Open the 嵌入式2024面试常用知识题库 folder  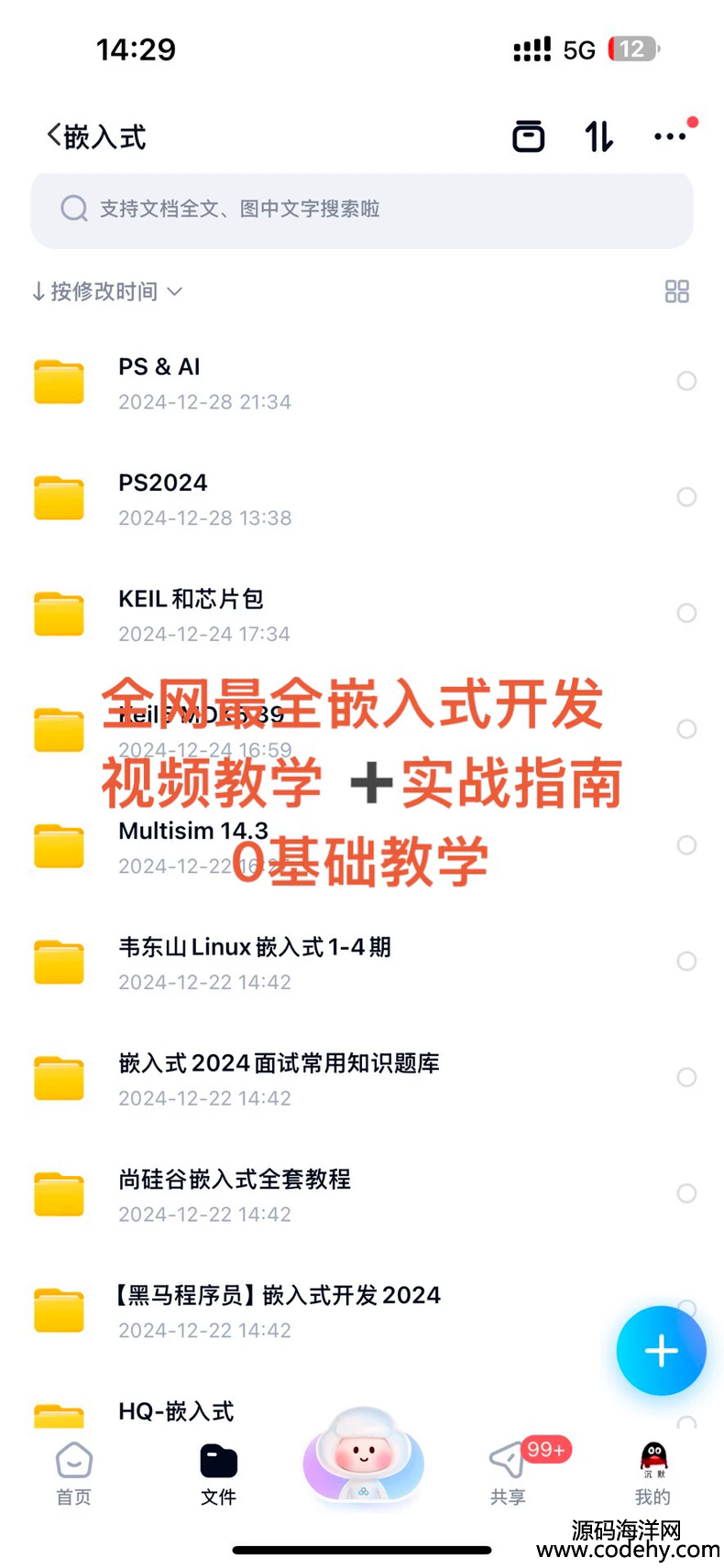[x=278, y=1079]
